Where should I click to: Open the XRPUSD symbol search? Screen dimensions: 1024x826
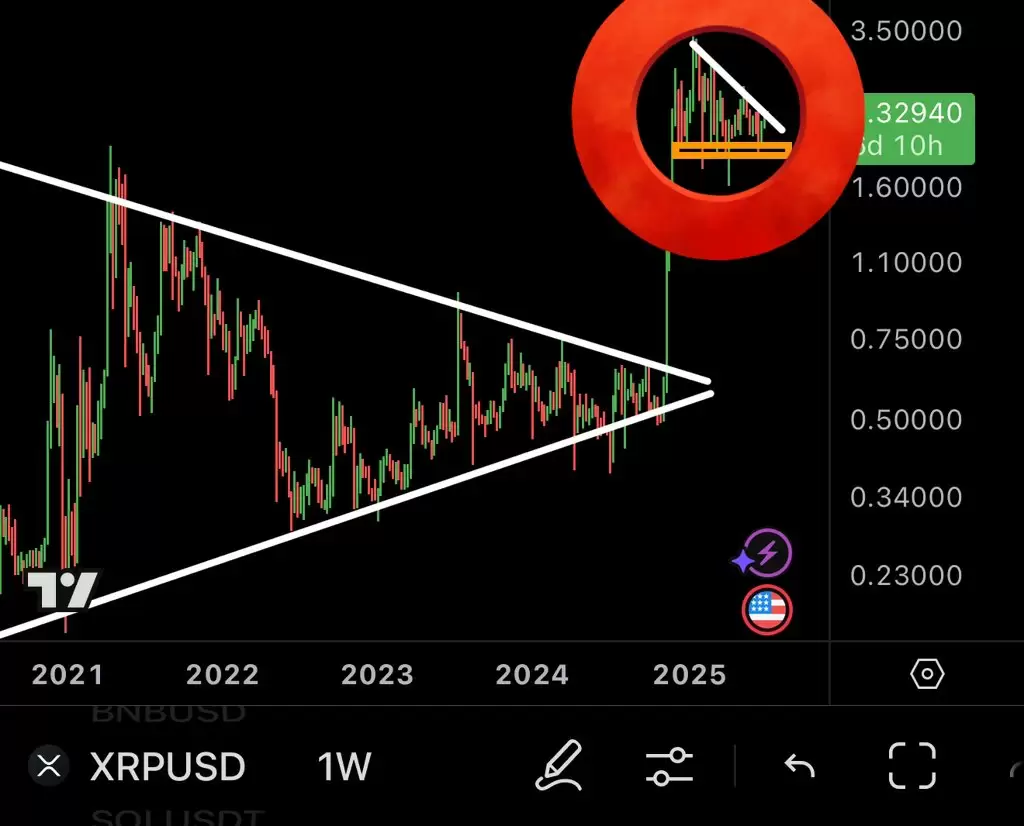[167, 767]
